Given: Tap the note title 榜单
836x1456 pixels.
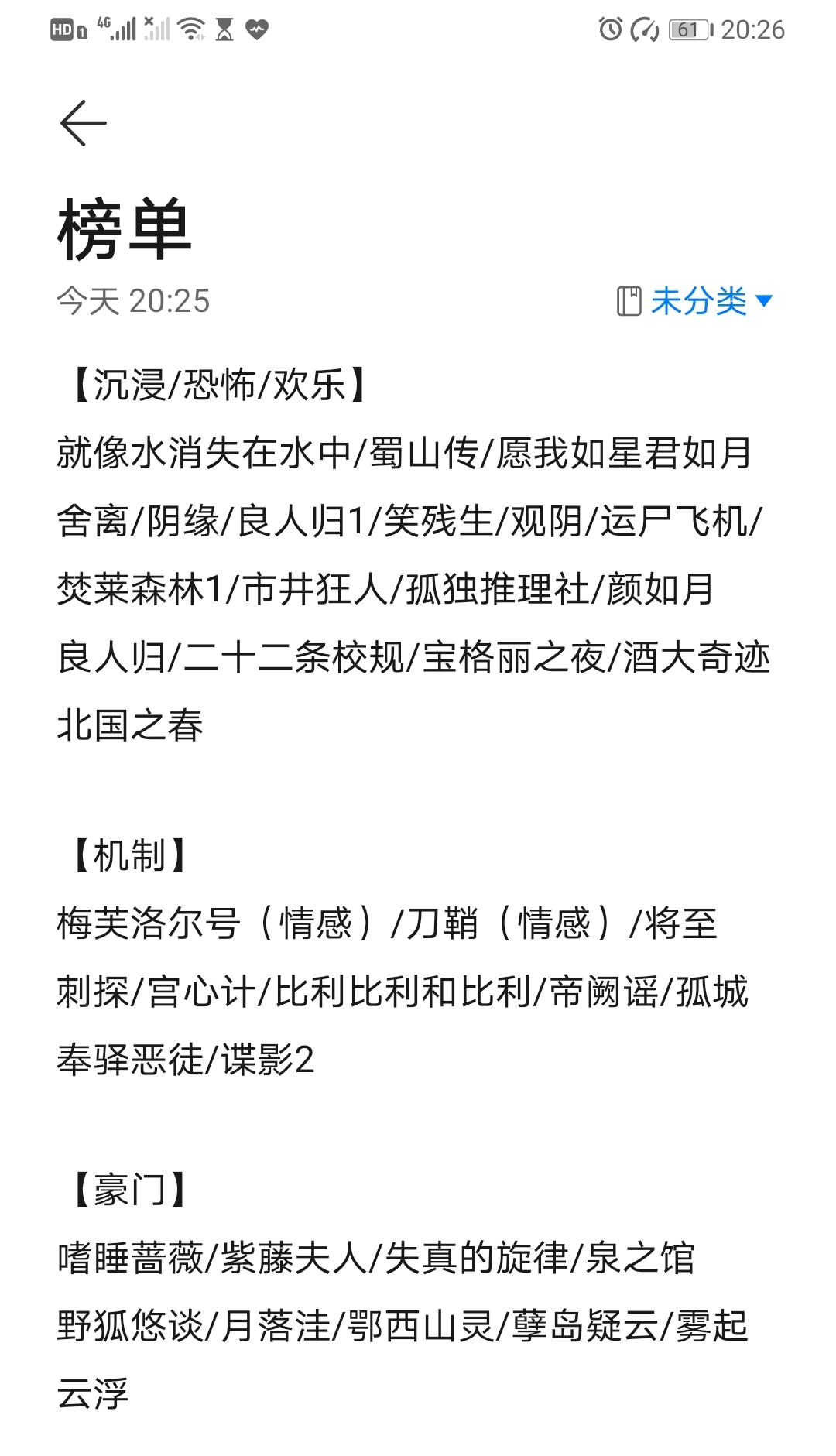Looking at the screenshot, I should pos(124,230).
